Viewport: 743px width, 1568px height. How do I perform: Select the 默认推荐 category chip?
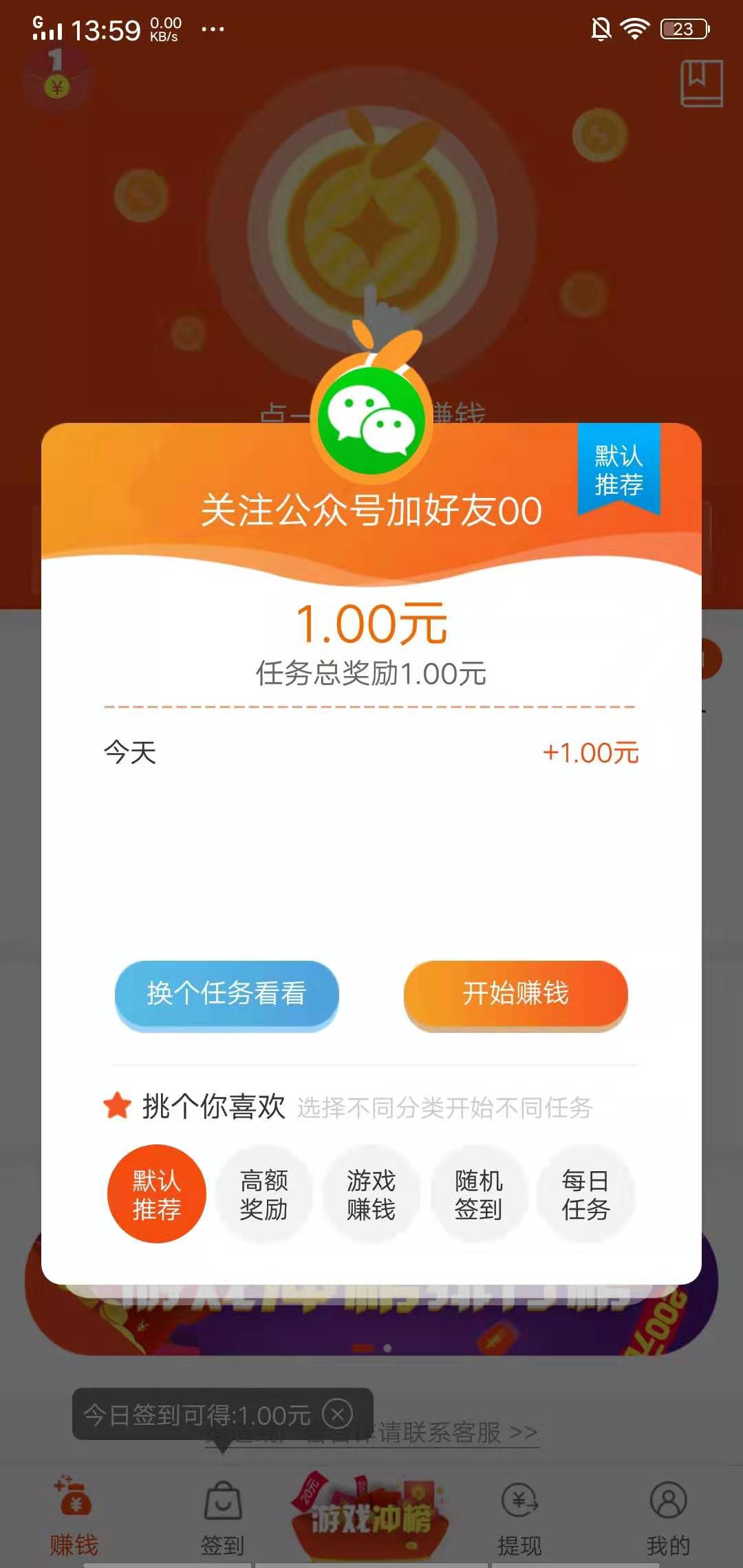point(157,1194)
